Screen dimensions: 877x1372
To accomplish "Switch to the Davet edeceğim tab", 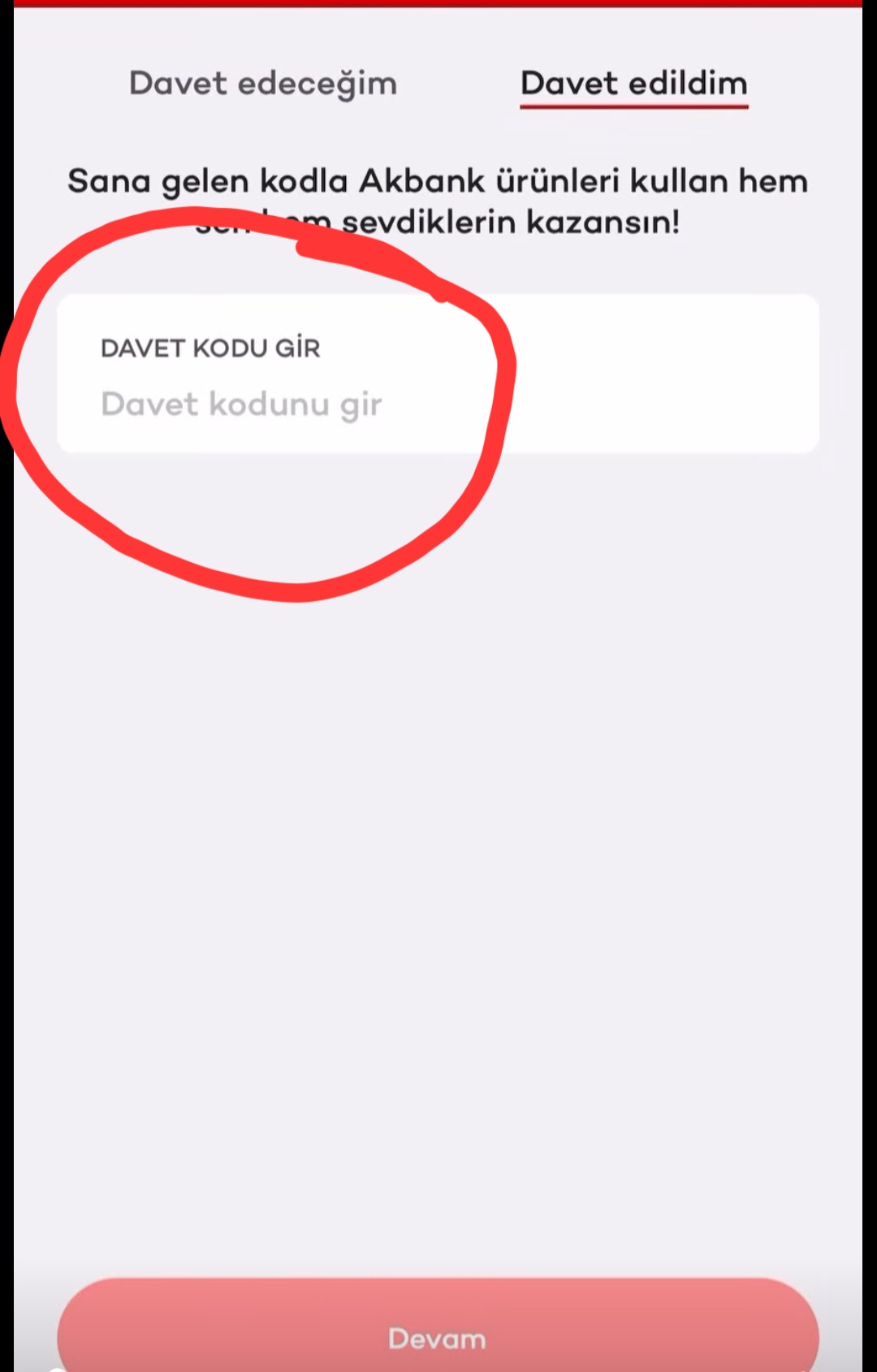I will tap(263, 84).
